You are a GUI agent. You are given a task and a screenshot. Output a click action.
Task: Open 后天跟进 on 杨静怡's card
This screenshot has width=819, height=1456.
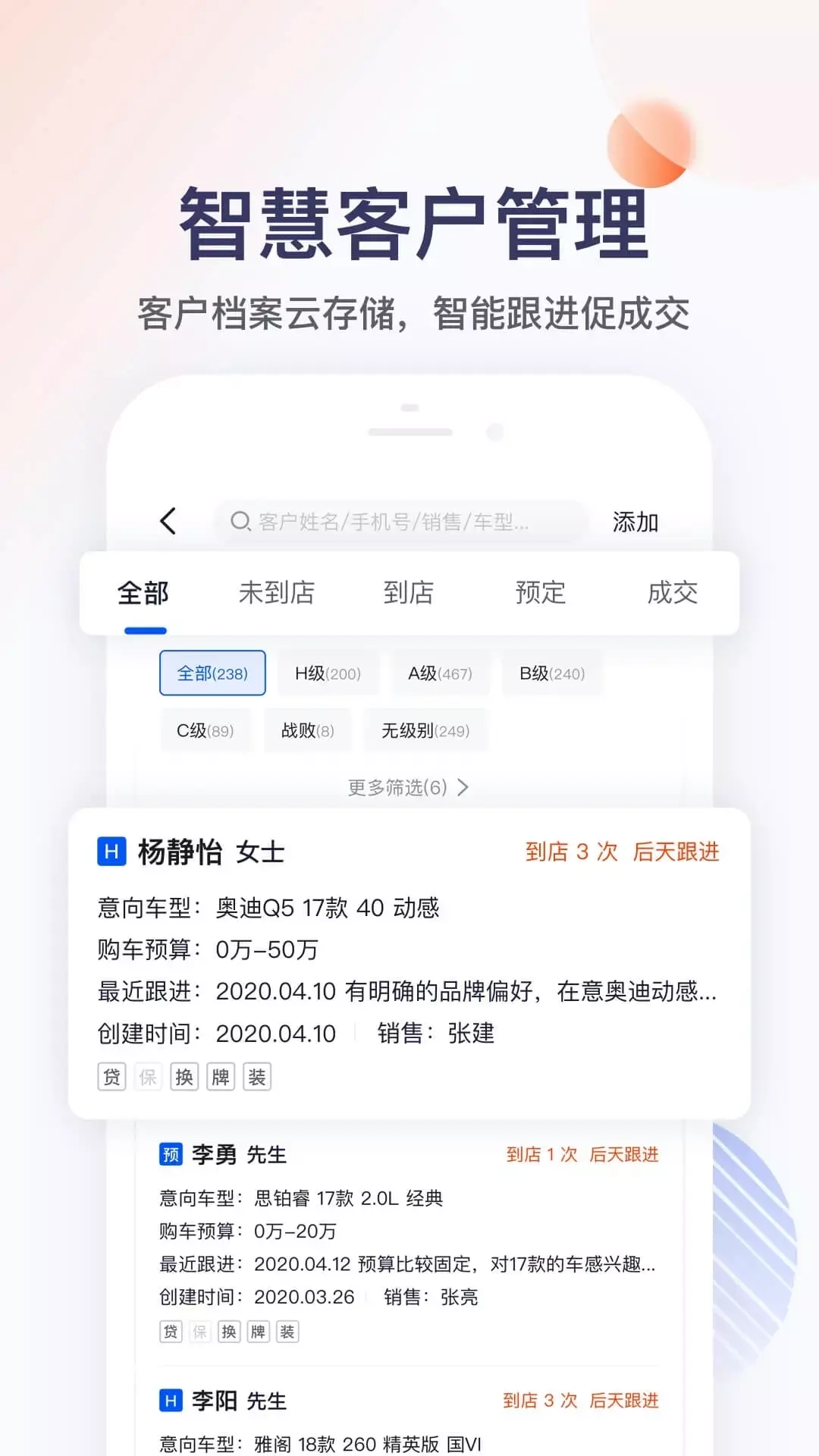point(676,852)
